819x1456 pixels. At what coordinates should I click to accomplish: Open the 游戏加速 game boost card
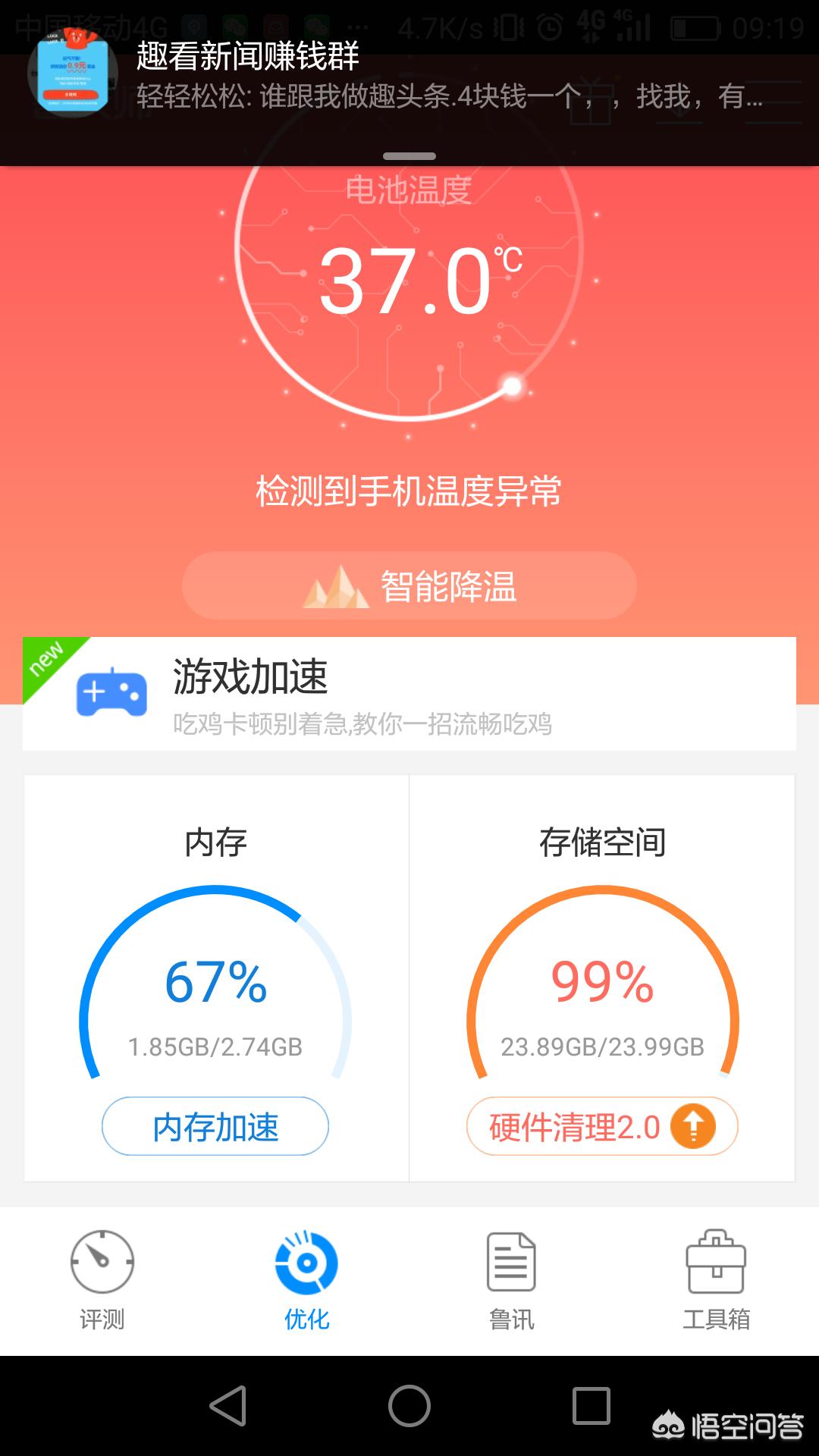(409, 694)
